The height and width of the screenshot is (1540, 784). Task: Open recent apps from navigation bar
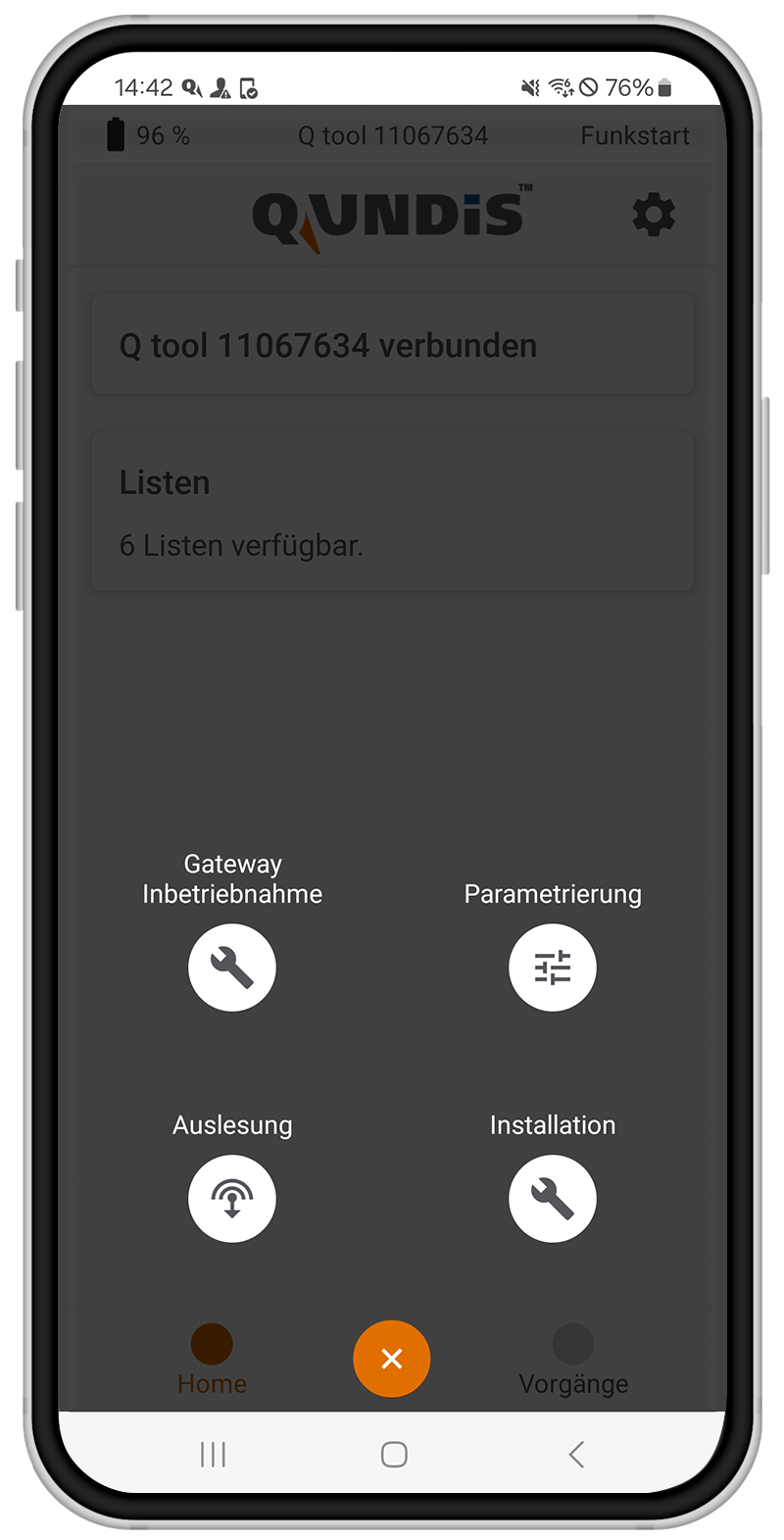click(213, 1454)
